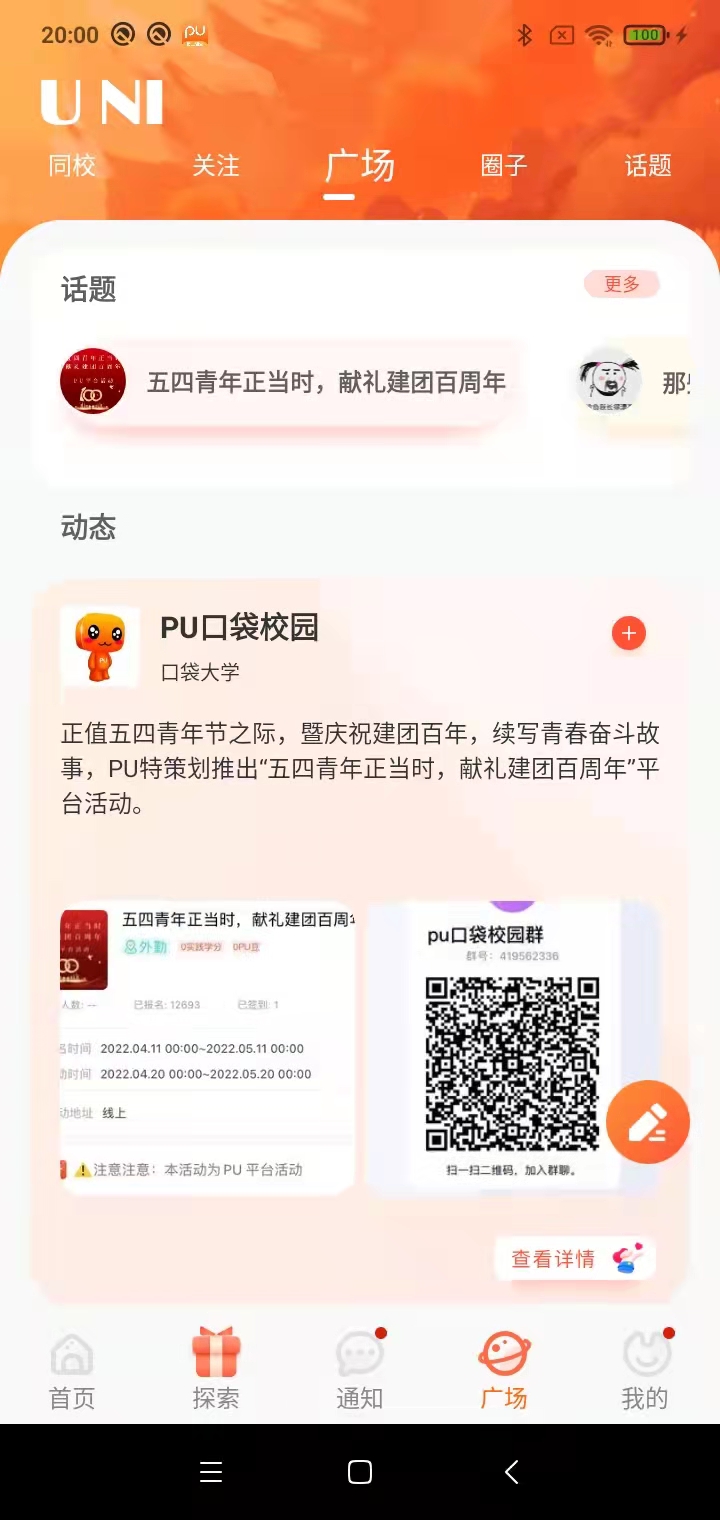
Task: Open the 圈子 tab
Action: click(x=504, y=166)
